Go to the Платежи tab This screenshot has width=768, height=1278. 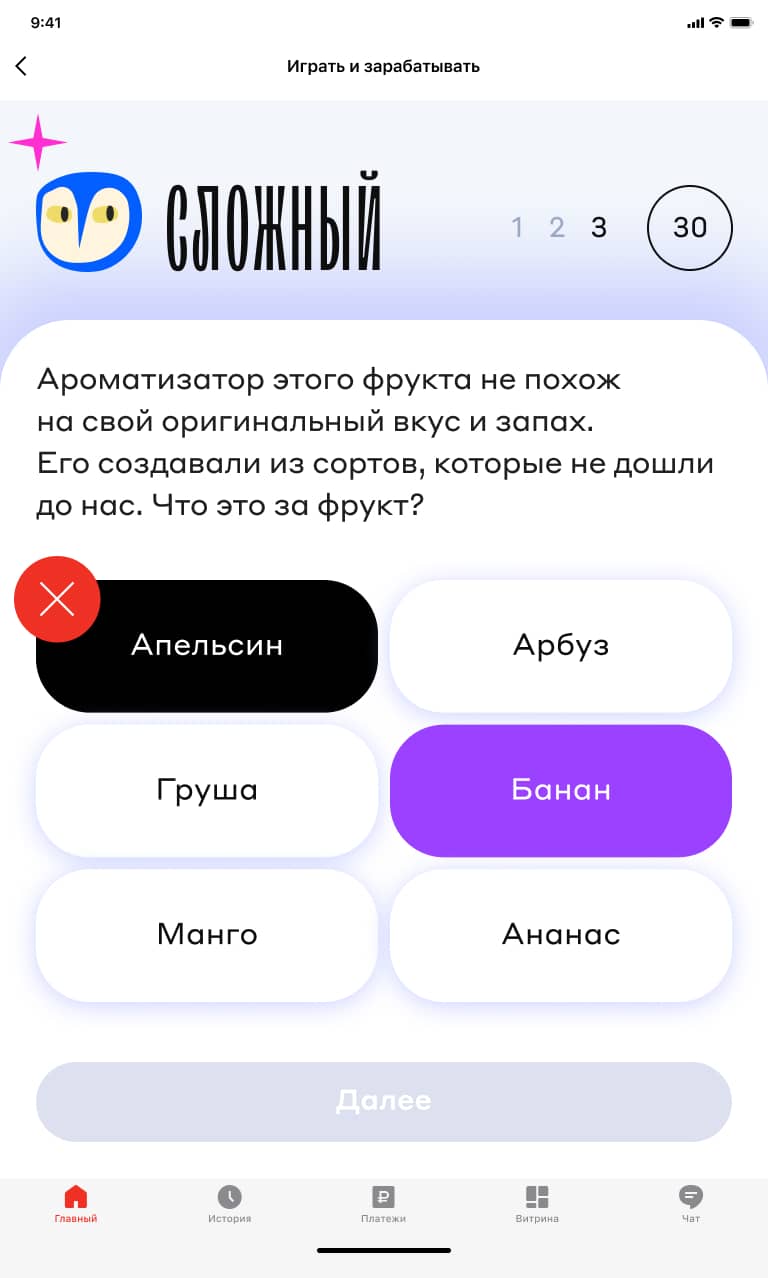pyautogui.click(x=383, y=1205)
